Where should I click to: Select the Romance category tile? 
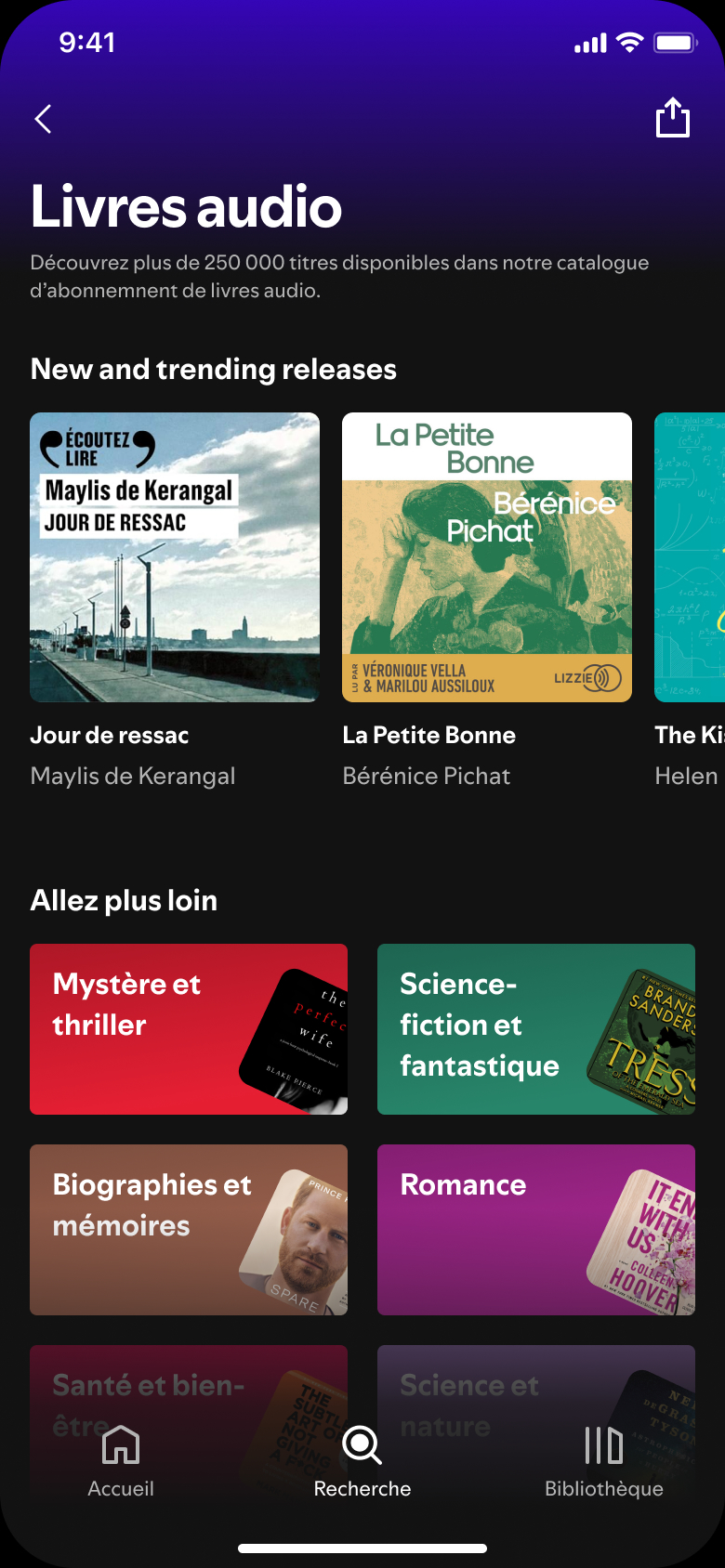tap(535, 1230)
